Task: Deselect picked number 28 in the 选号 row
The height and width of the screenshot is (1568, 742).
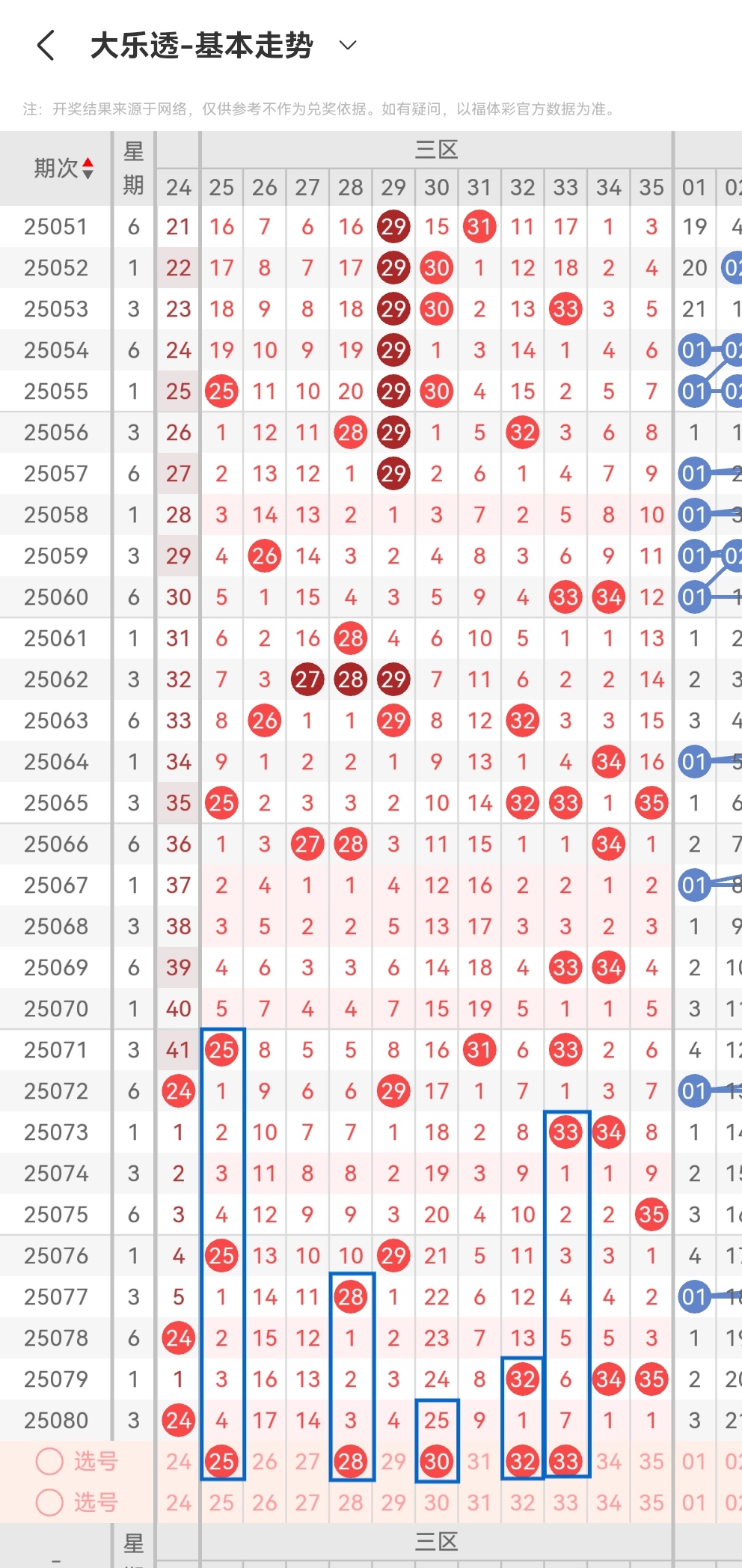Action: click(351, 1461)
